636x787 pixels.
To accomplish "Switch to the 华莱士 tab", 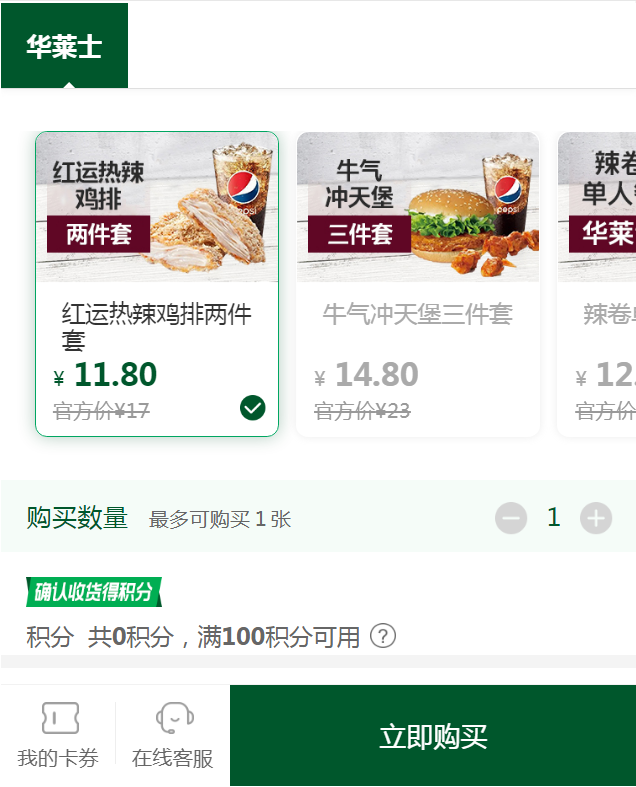I will 64,46.
